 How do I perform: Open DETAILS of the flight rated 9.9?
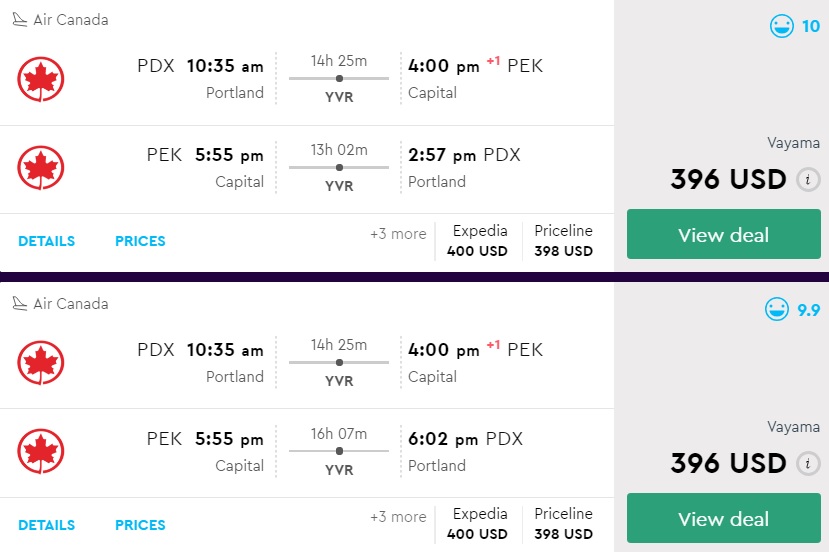tap(46, 525)
